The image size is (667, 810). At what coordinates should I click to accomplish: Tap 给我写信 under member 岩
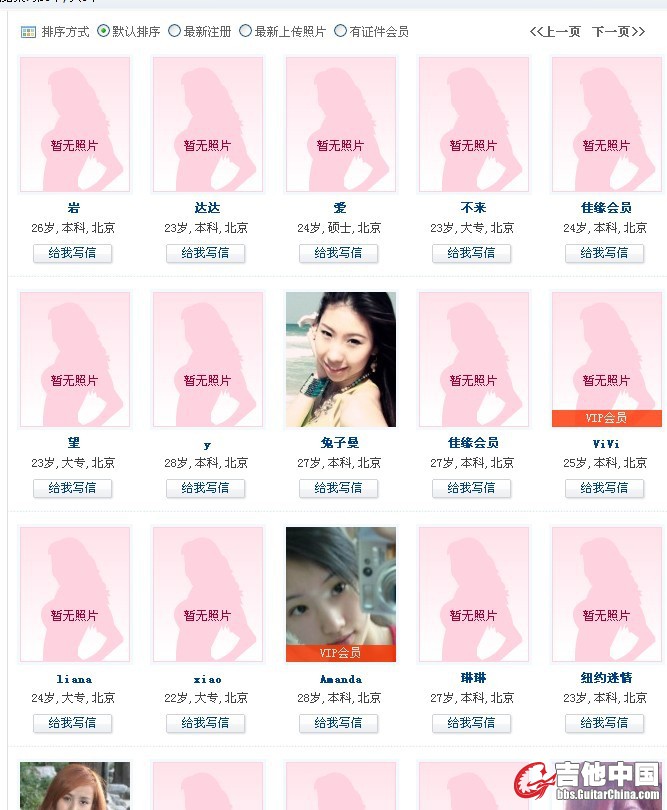pos(73,253)
